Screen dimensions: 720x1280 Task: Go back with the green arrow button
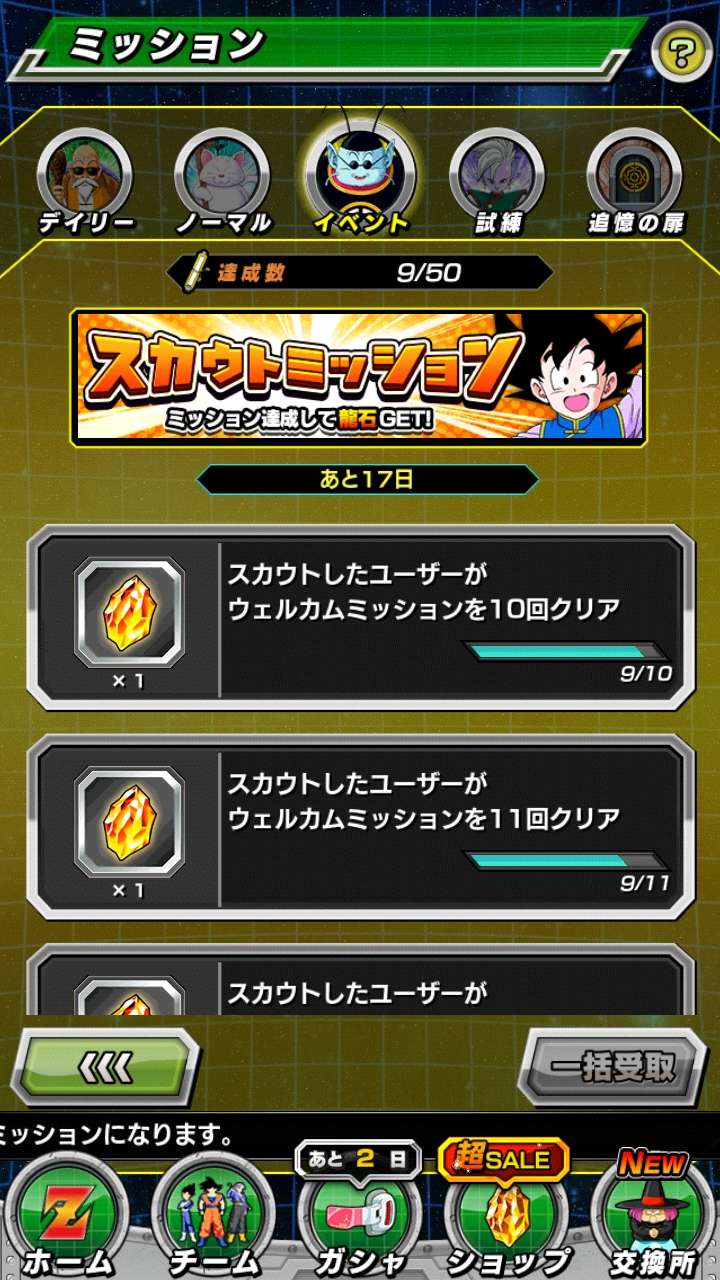pyautogui.click(x=105, y=1067)
